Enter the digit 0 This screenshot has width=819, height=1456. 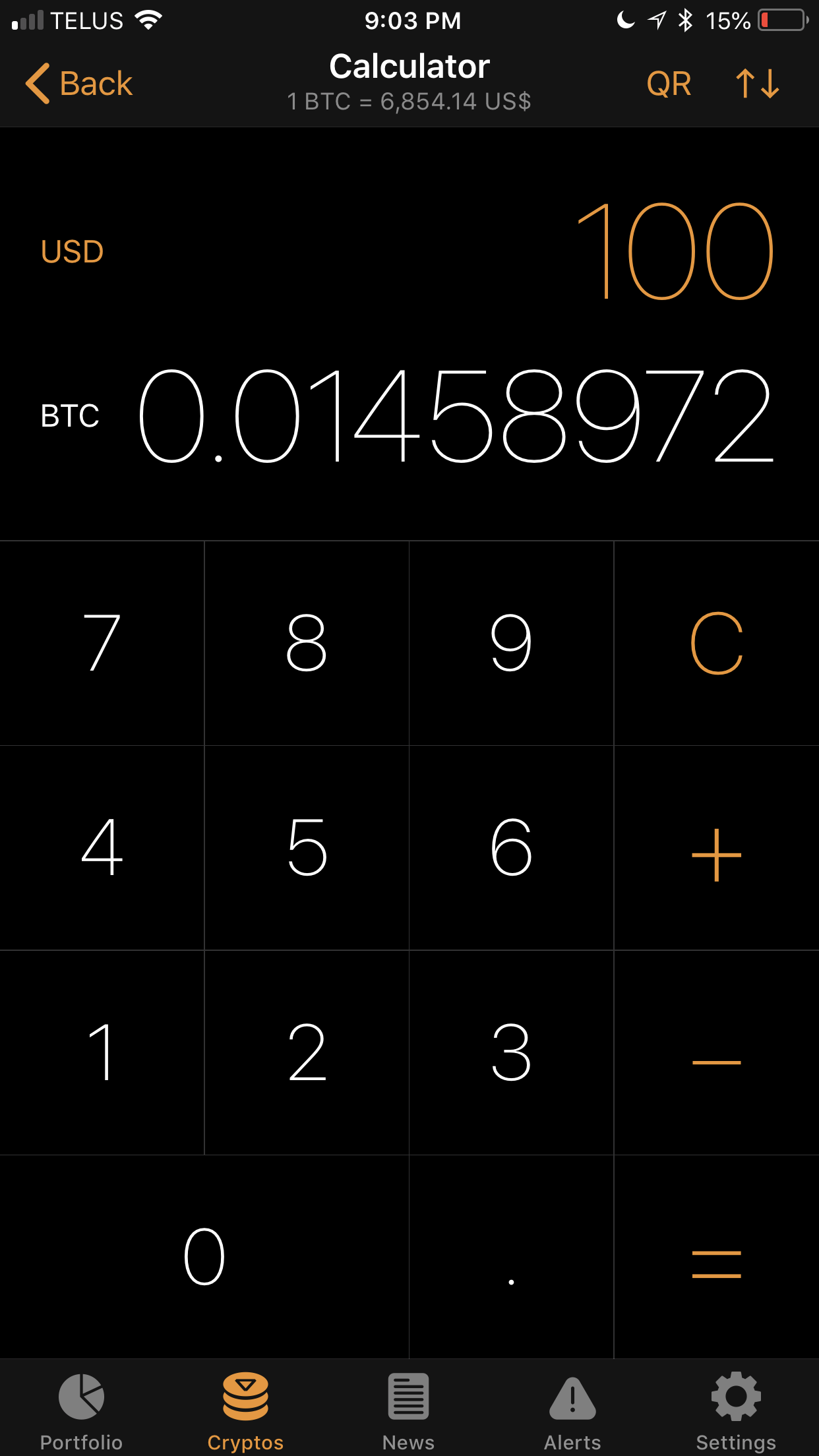(x=204, y=1257)
